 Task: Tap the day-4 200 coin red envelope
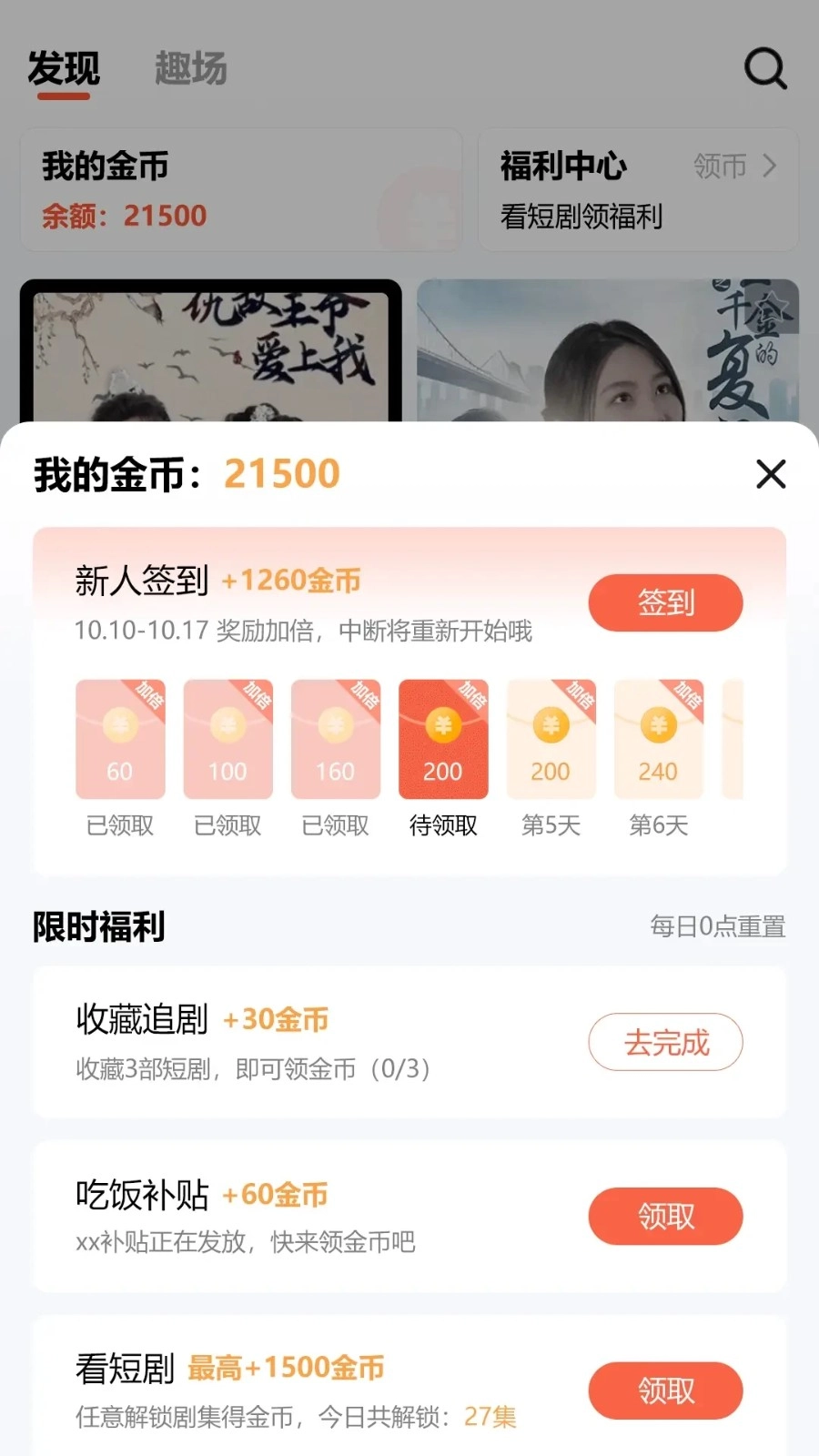click(443, 739)
